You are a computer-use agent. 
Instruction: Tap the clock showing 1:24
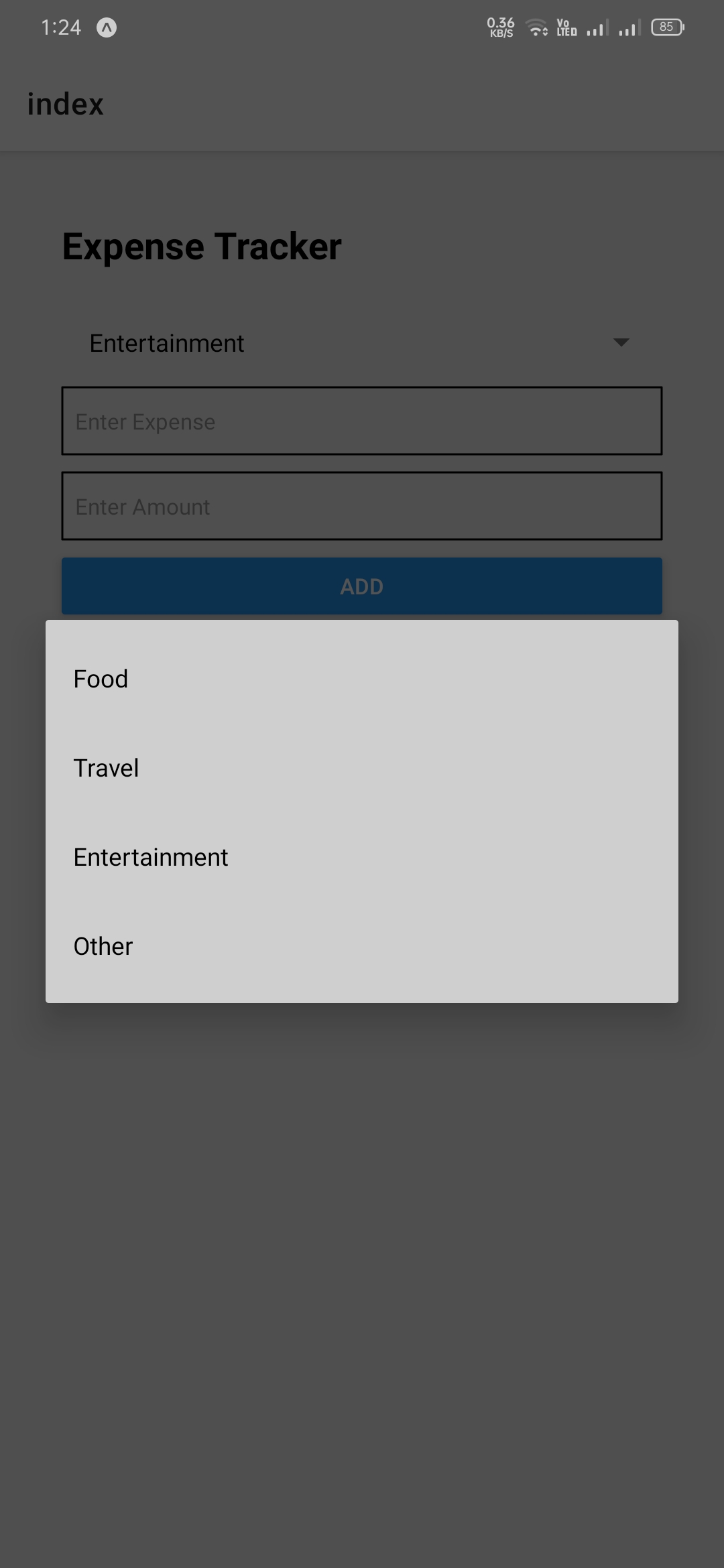[60, 27]
